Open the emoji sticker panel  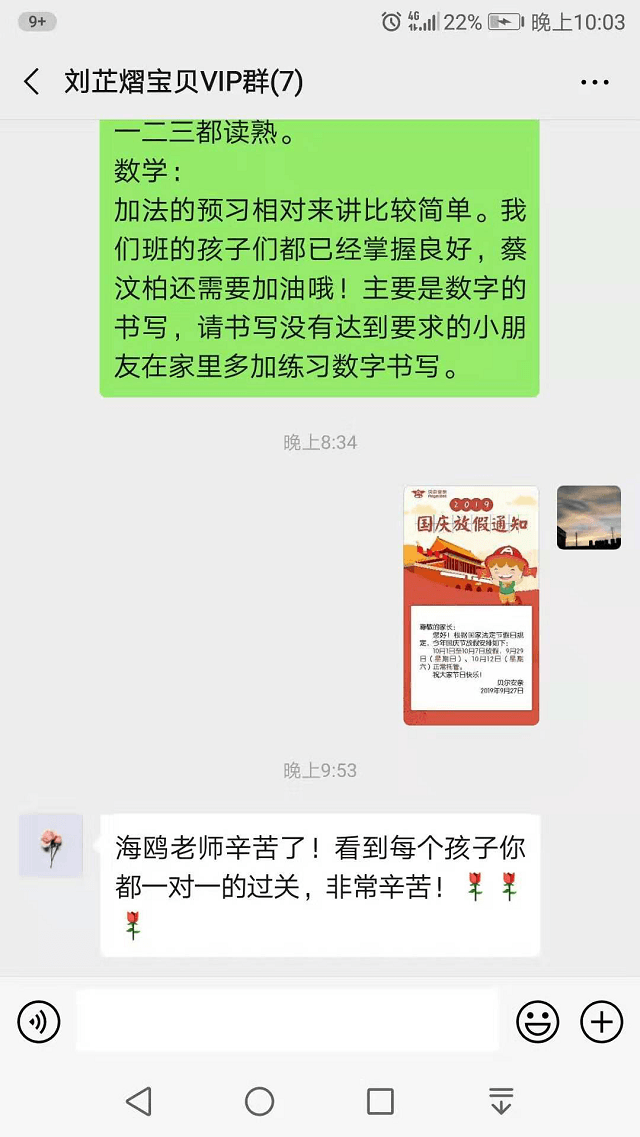(x=537, y=1022)
